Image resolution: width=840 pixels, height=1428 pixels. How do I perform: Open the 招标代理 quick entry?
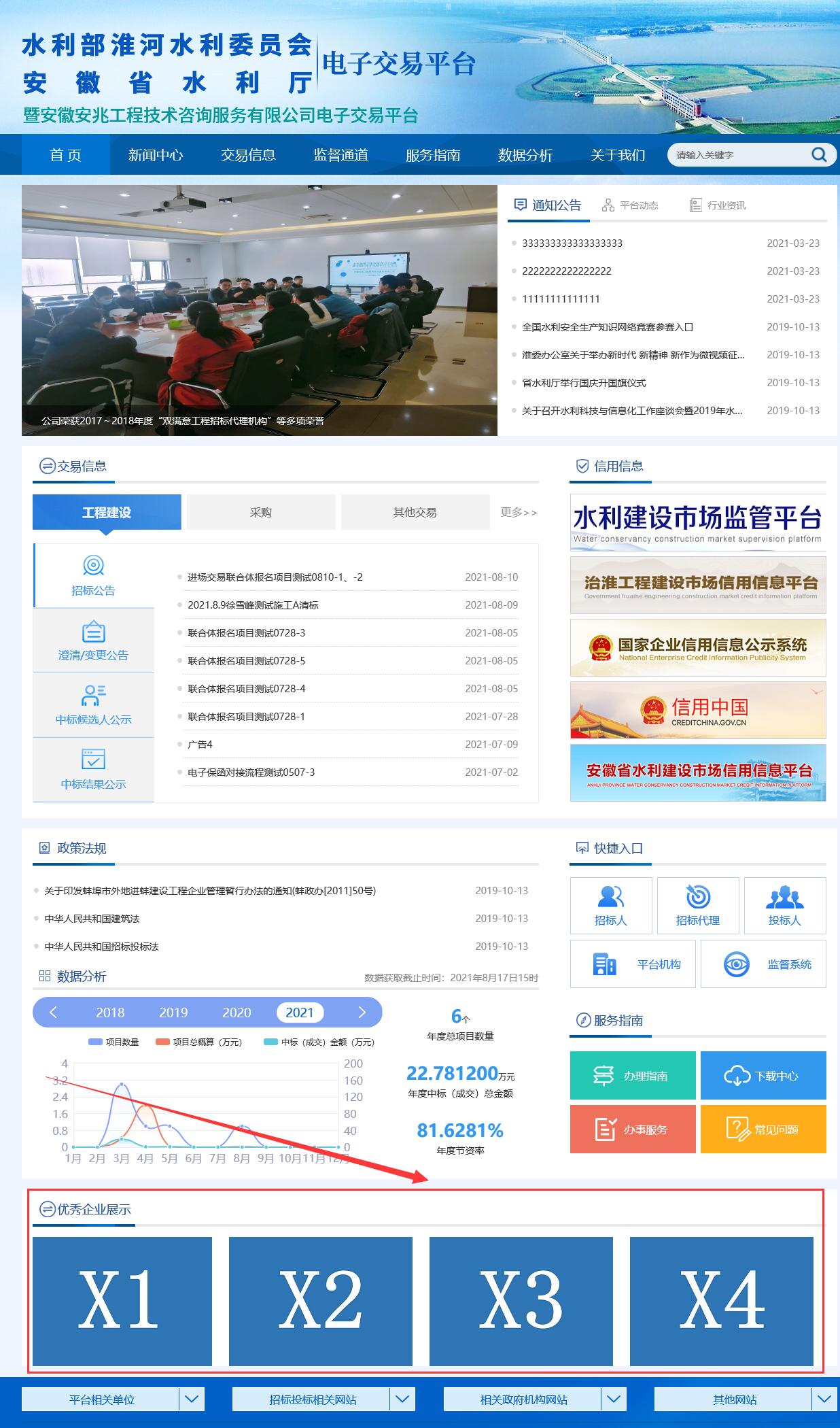click(698, 905)
